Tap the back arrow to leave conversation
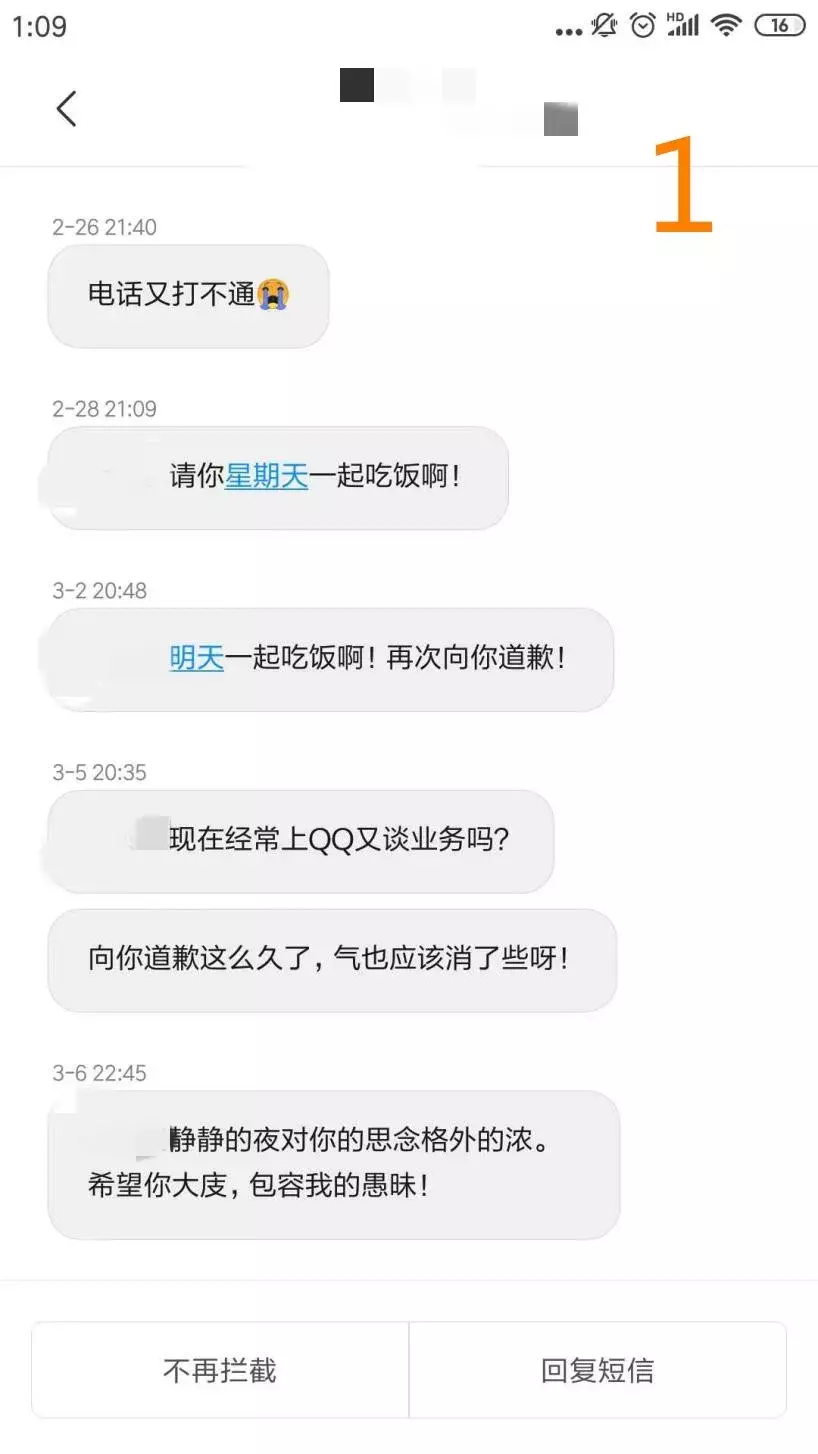818x1454 pixels. pos(66,108)
